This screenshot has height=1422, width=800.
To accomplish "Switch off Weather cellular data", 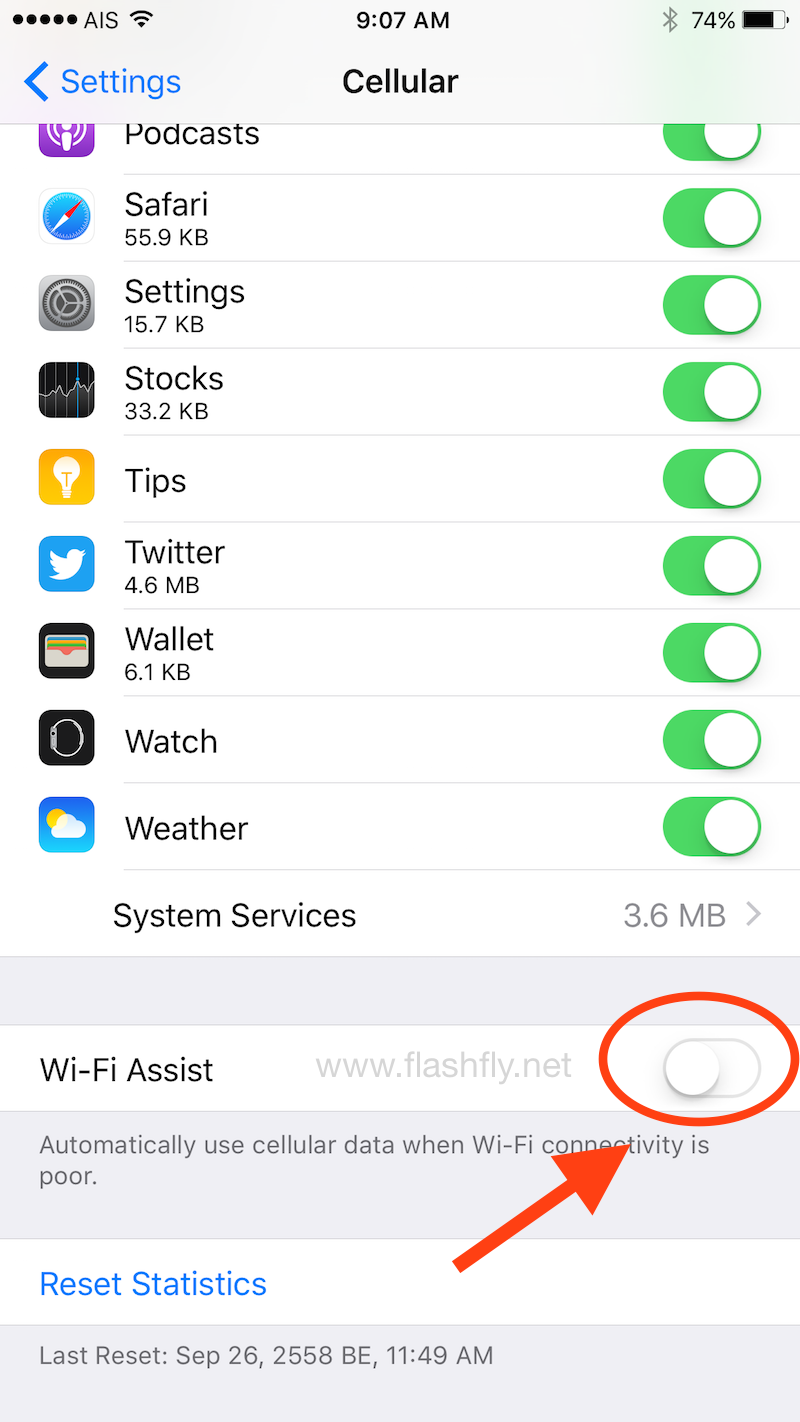I will (x=712, y=827).
